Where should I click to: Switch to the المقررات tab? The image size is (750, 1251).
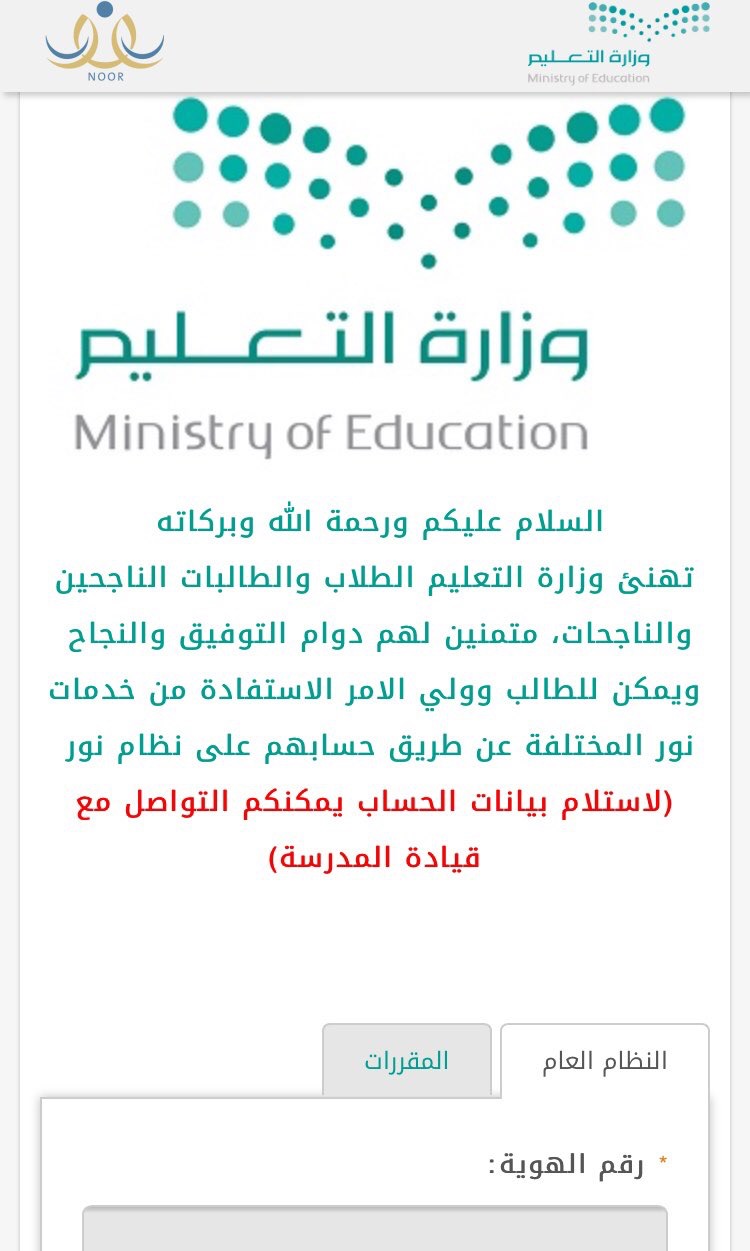click(x=407, y=1060)
